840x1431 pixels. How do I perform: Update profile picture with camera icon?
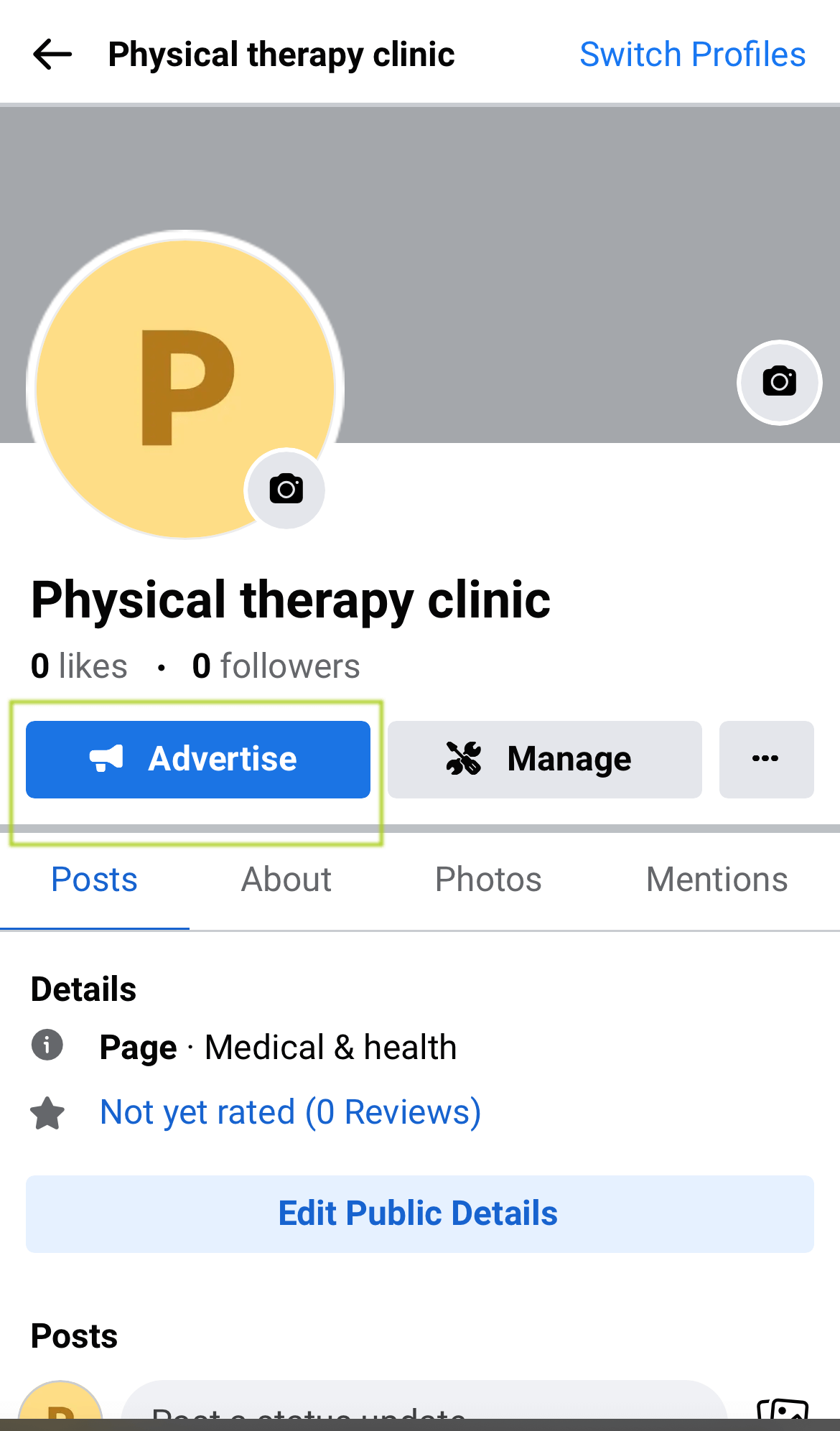click(x=286, y=490)
